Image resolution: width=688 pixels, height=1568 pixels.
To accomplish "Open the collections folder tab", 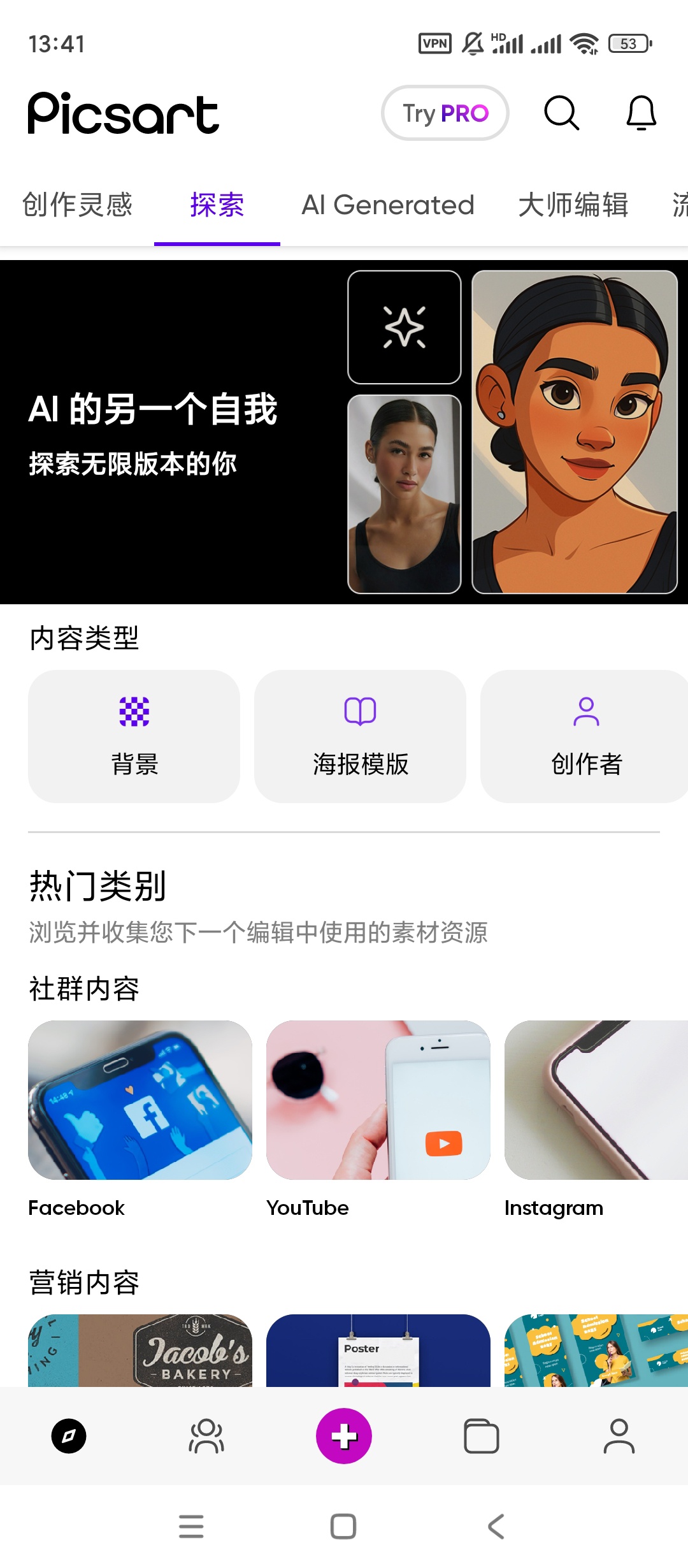I will pyautogui.click(x=481, y=1436).
